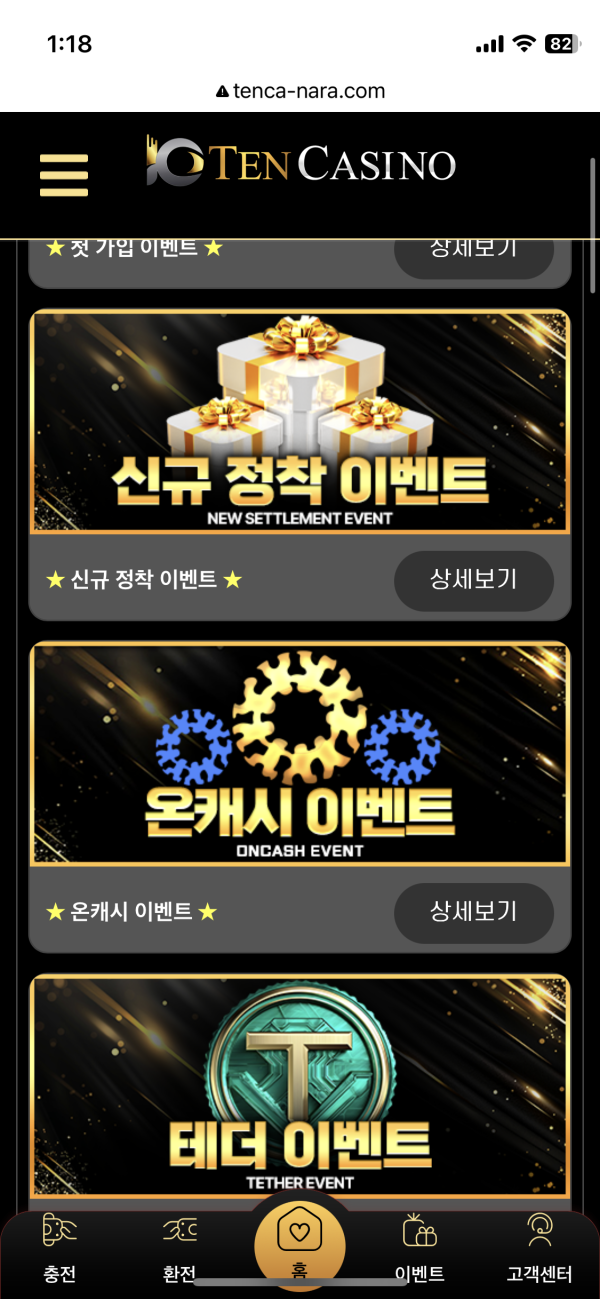
Task: View details of 온캐시 이벤트
Action: (473, 912)
